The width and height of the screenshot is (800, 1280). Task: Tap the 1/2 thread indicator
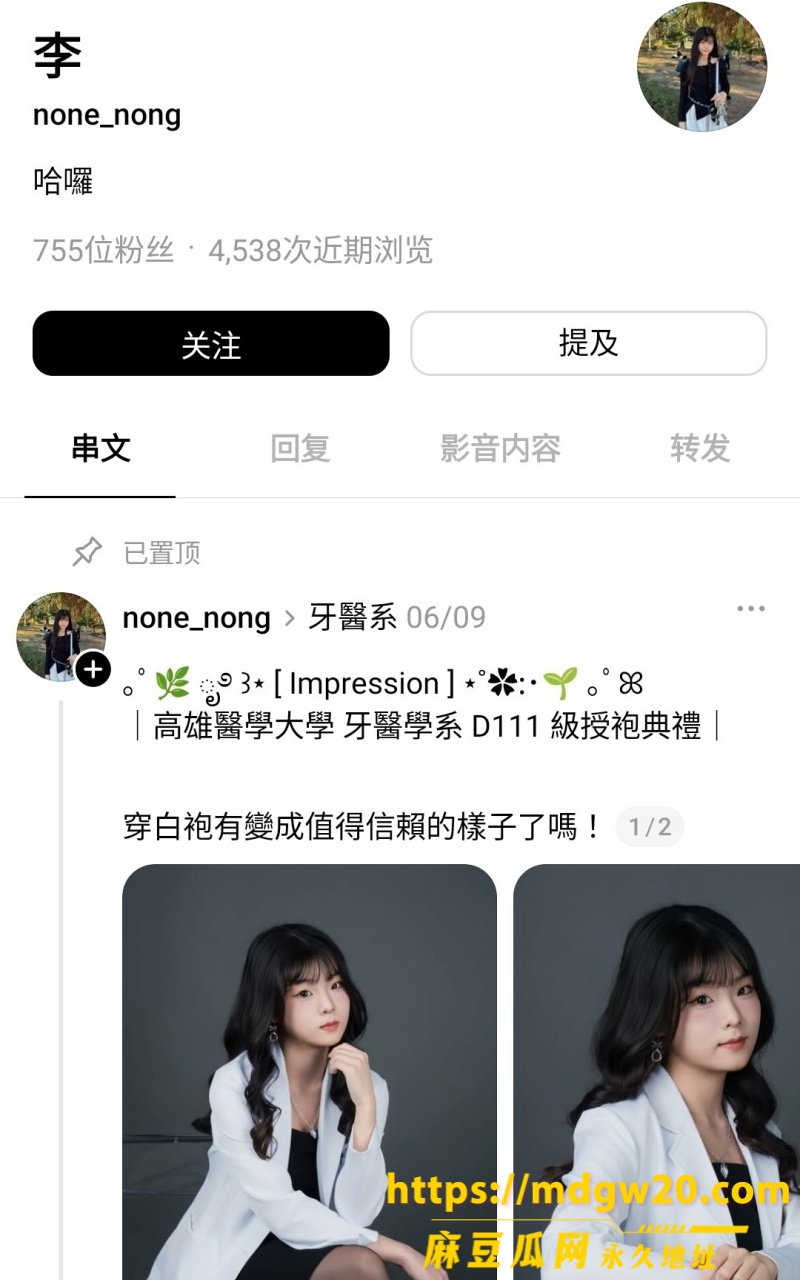(650, 827)
